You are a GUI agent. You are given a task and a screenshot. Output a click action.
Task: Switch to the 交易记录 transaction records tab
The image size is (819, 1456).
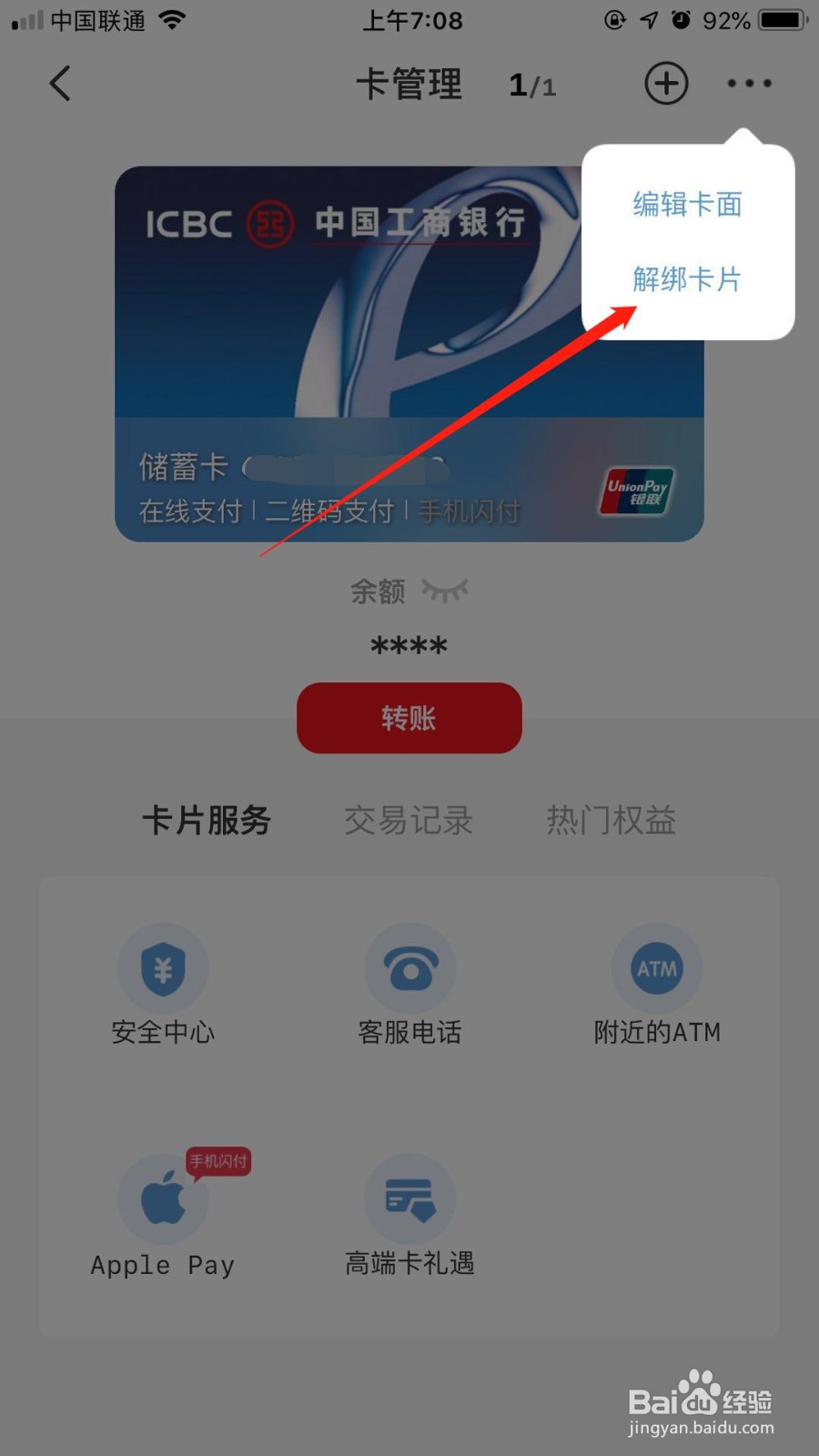click(409, 820)
